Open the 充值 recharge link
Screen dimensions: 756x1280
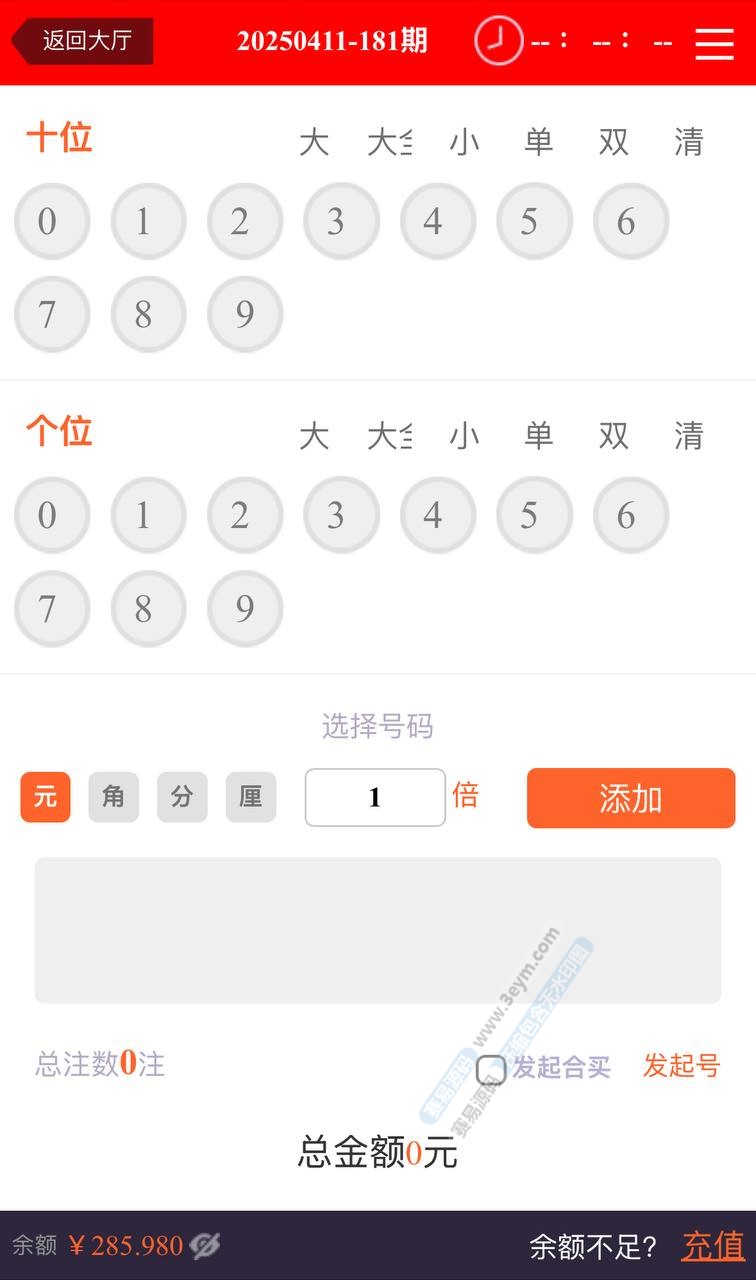[713, 1246]
